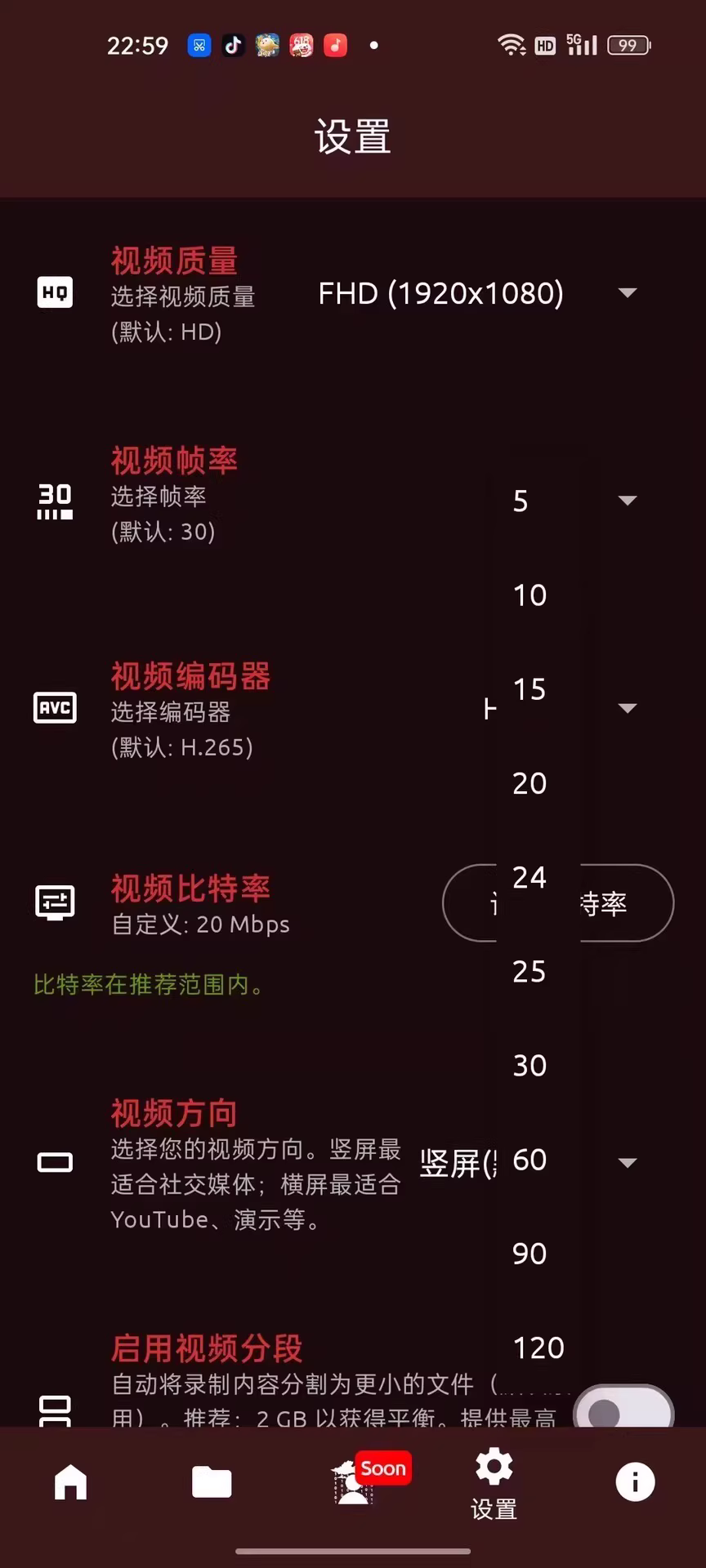The width and height of the screenshot is (706, 1568).
Task: Expand the video encoder dropdown
Action: (628, 707)
